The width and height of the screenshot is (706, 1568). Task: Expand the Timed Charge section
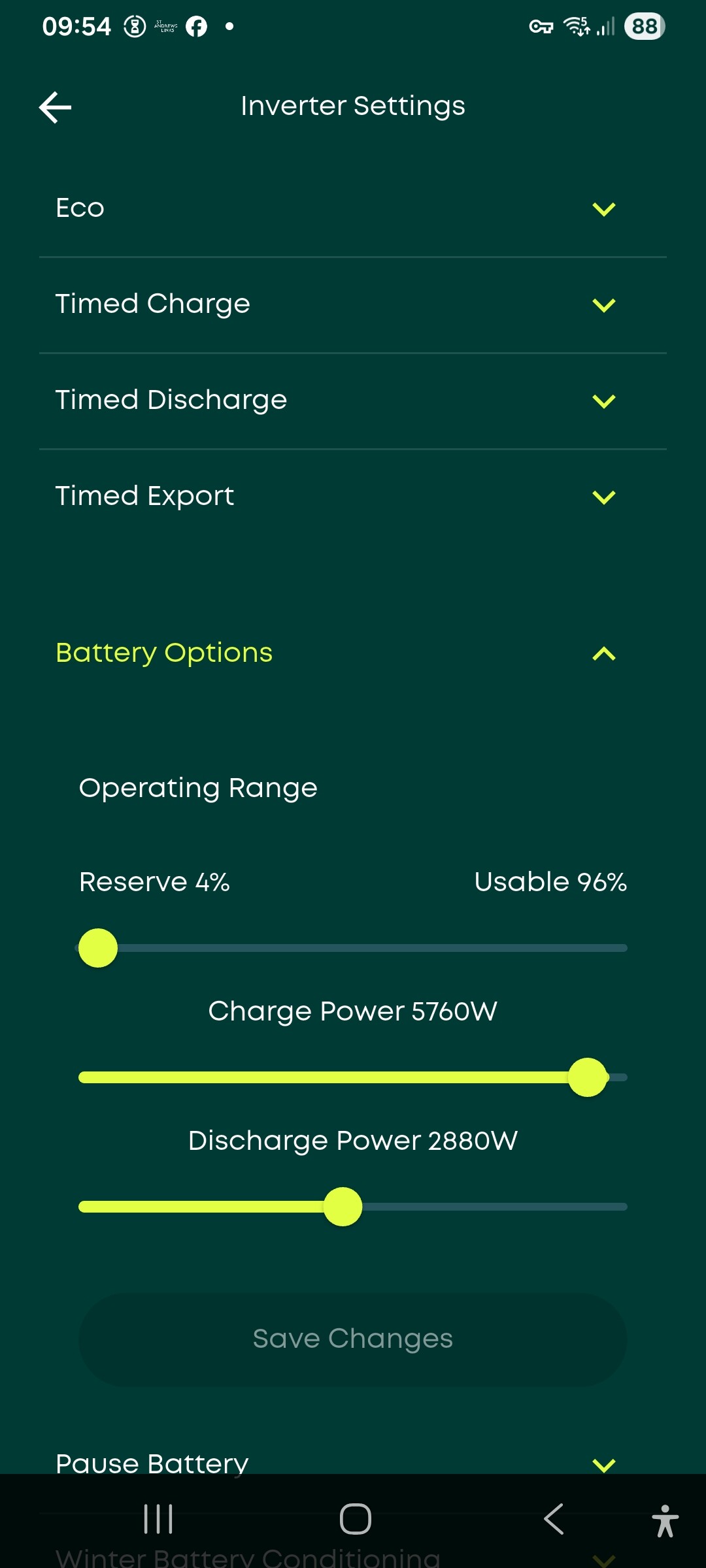[603, 305]
